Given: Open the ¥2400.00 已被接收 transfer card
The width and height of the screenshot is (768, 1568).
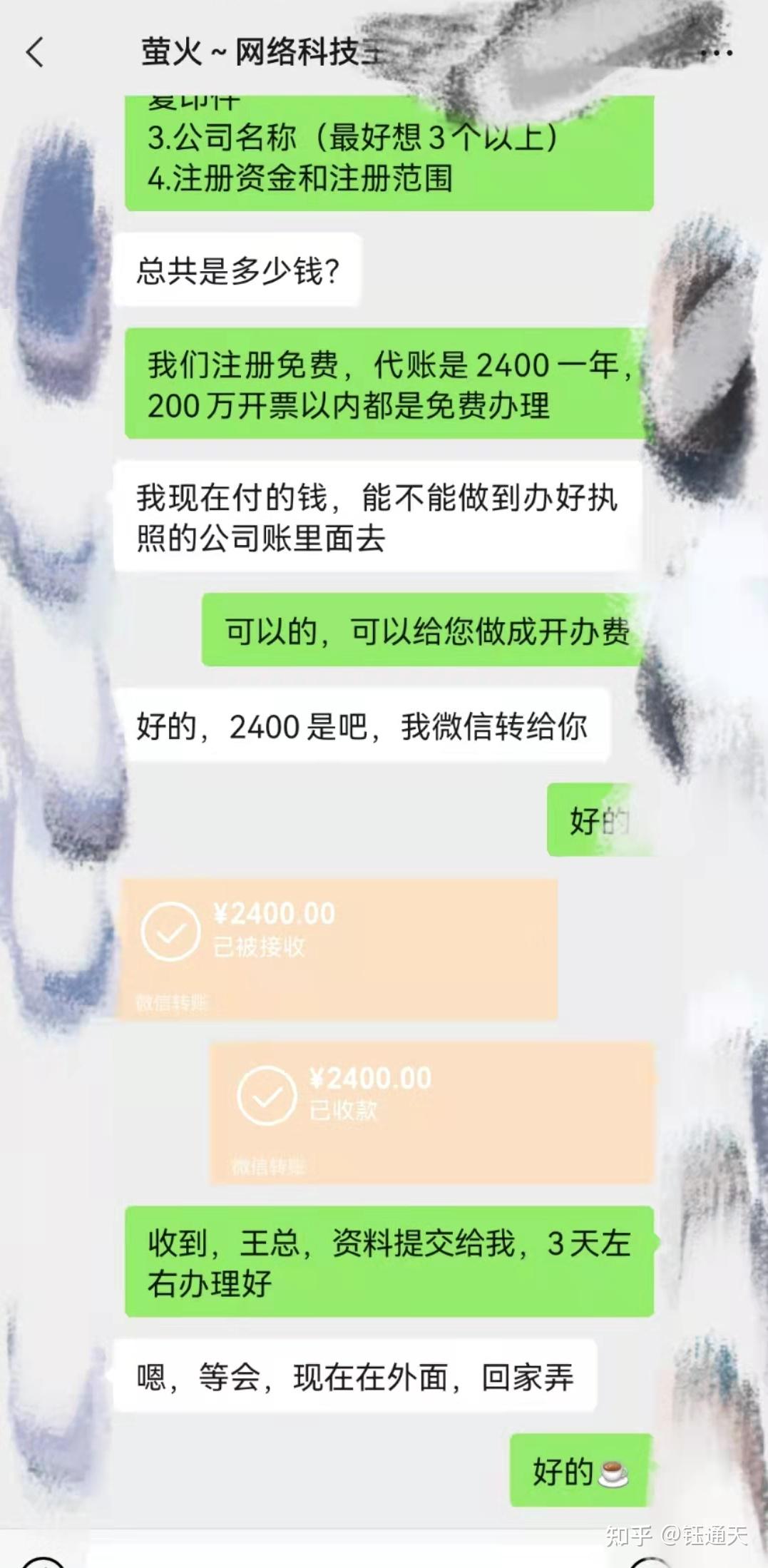Looking at the screenshot, I should point(339,949).
